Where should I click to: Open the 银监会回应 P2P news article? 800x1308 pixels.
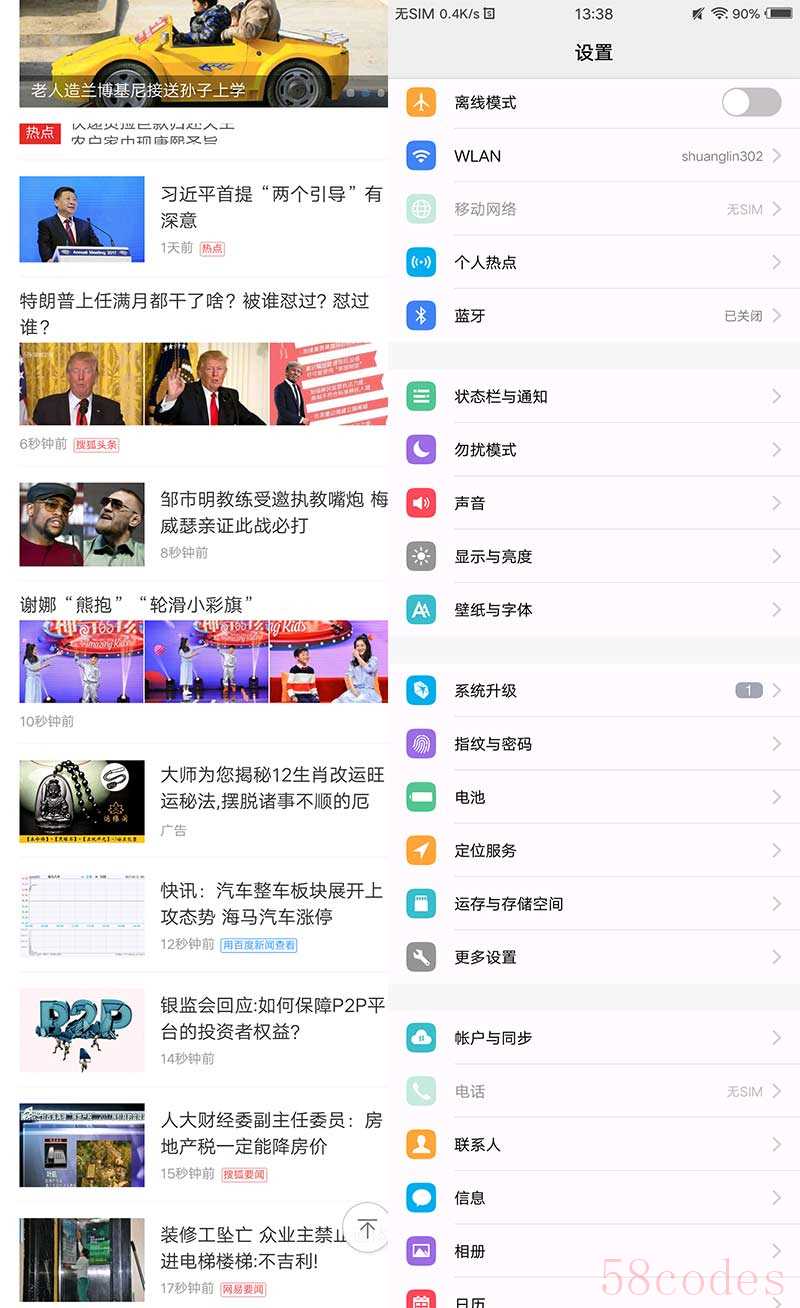point(272,1018)
